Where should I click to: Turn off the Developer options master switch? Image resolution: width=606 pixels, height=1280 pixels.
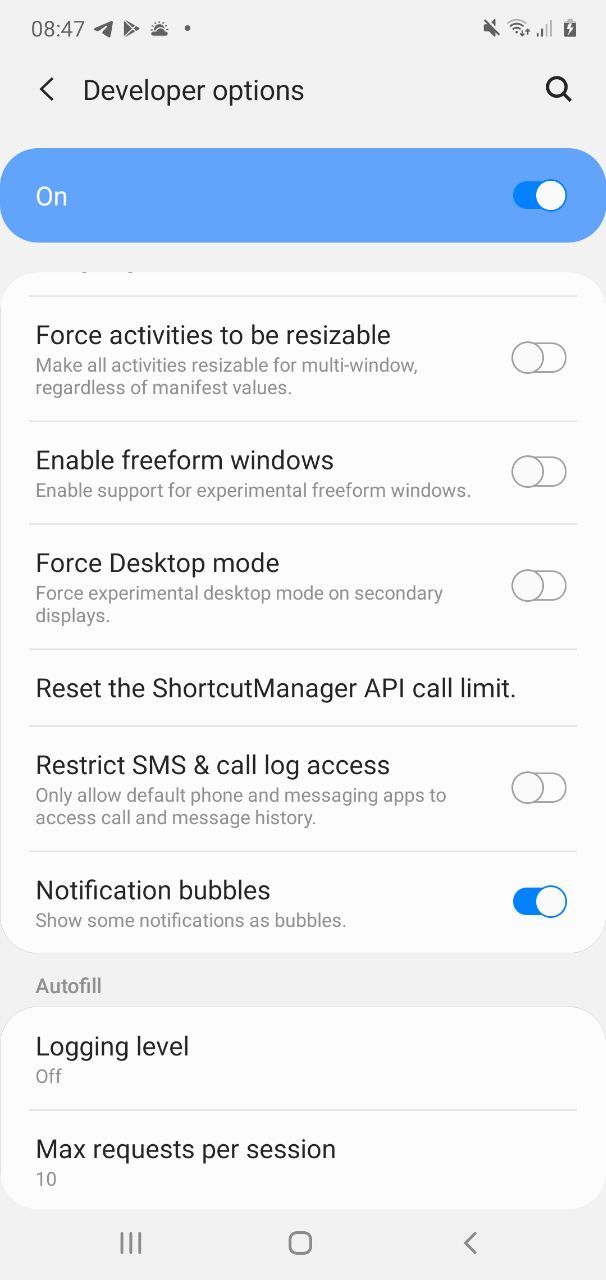(x=539, y=196)
